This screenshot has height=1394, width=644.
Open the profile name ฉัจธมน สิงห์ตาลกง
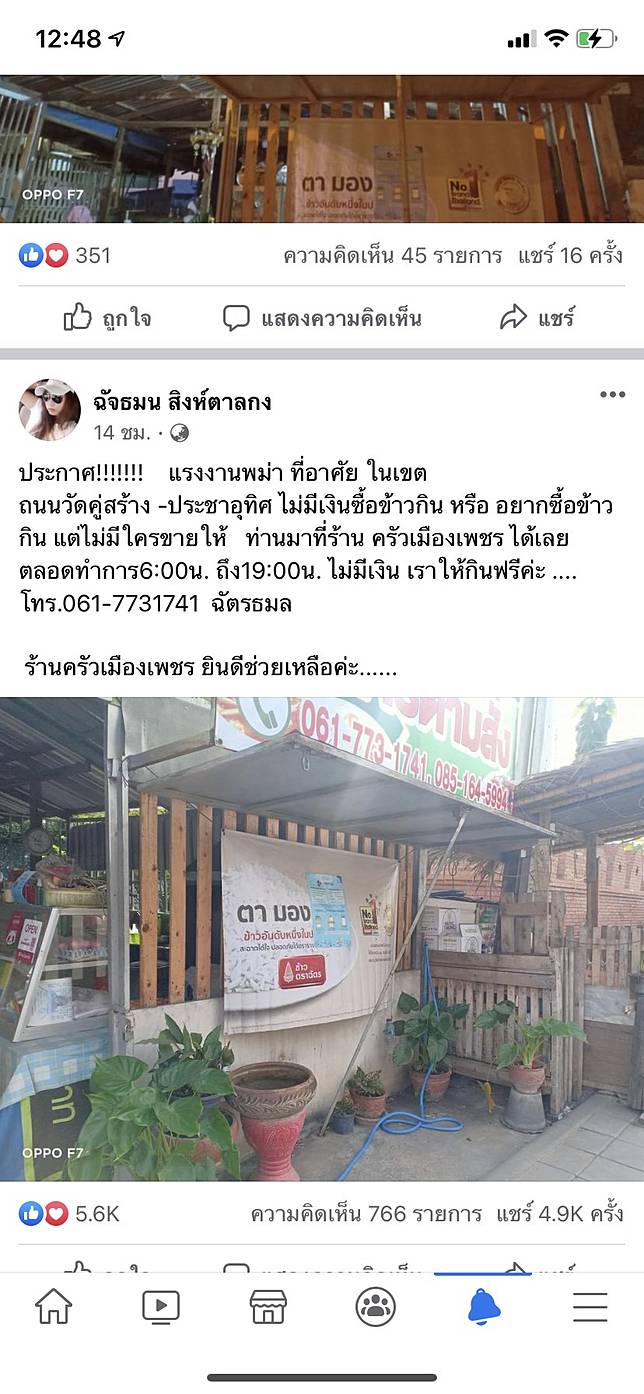point(183,402)
